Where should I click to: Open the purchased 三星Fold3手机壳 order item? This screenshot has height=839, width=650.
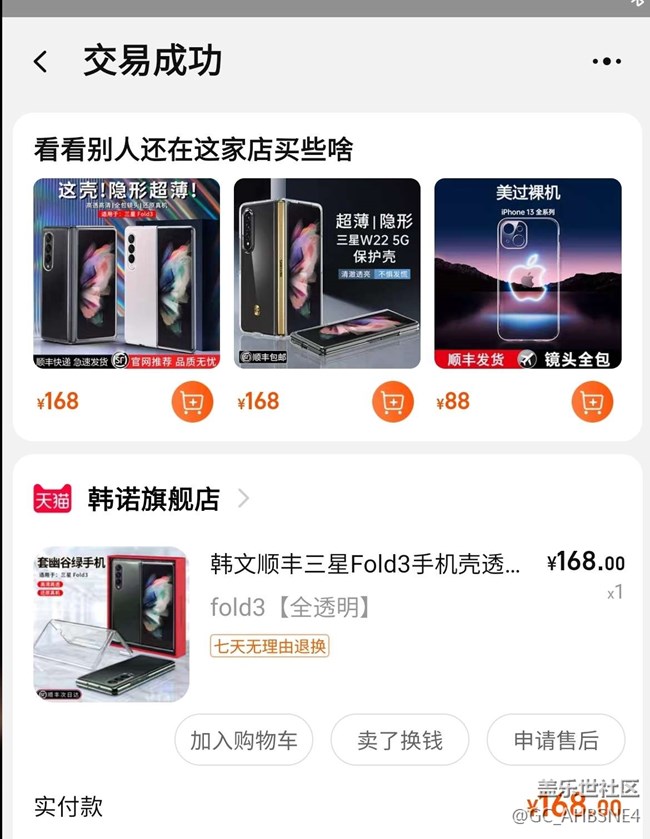point(365,565)
